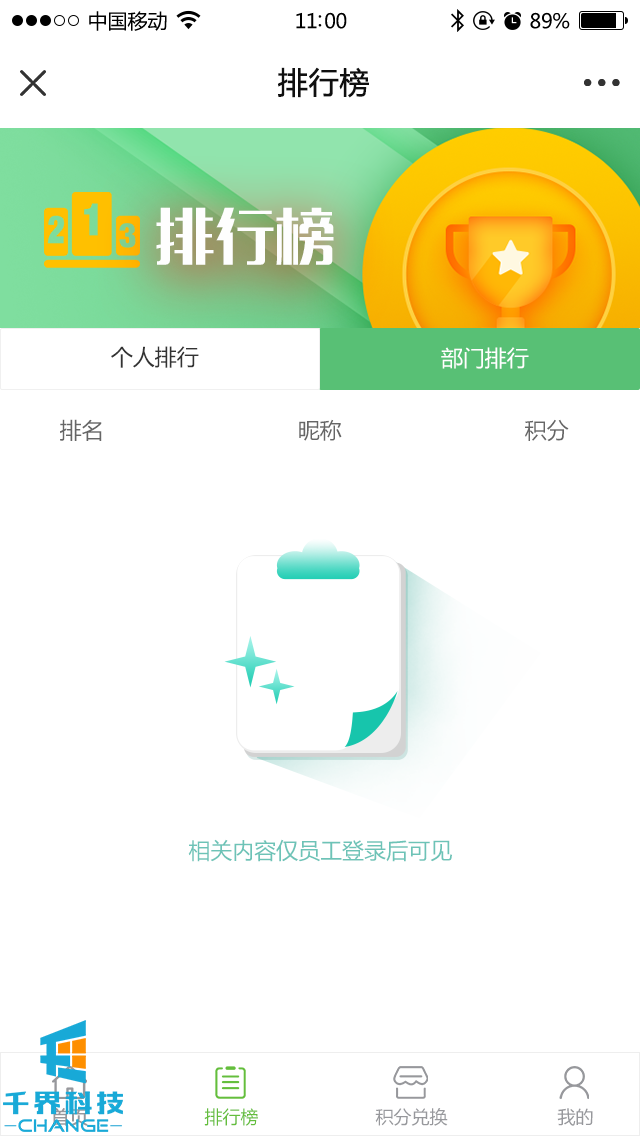Close the 排行榜 page
The width and height of the screenshot is (640, 1136).
(x=33, y=83)
